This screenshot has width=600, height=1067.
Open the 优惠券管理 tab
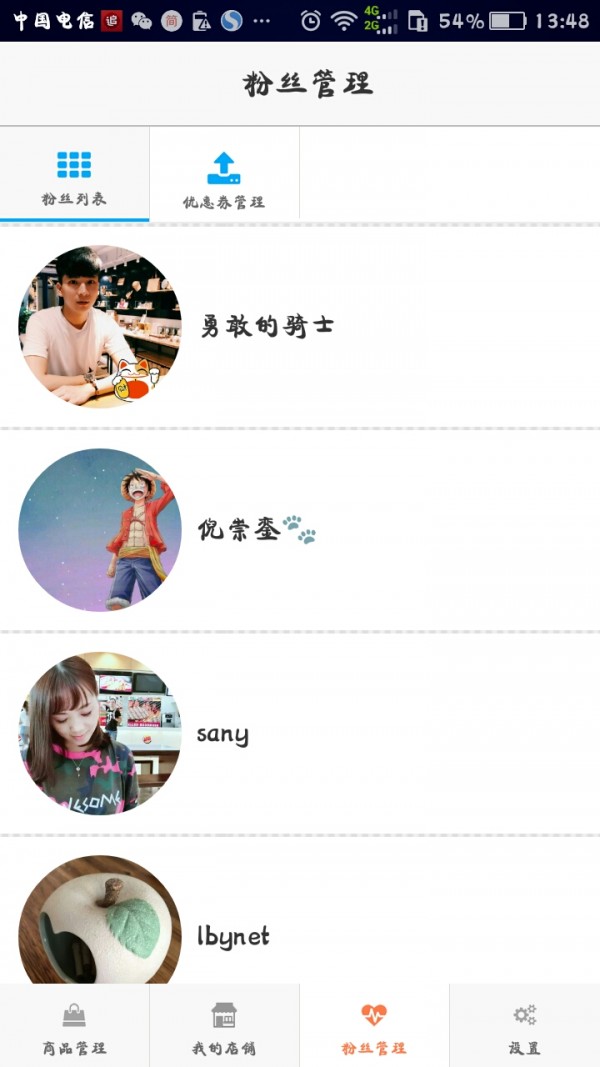pos(224,174)
